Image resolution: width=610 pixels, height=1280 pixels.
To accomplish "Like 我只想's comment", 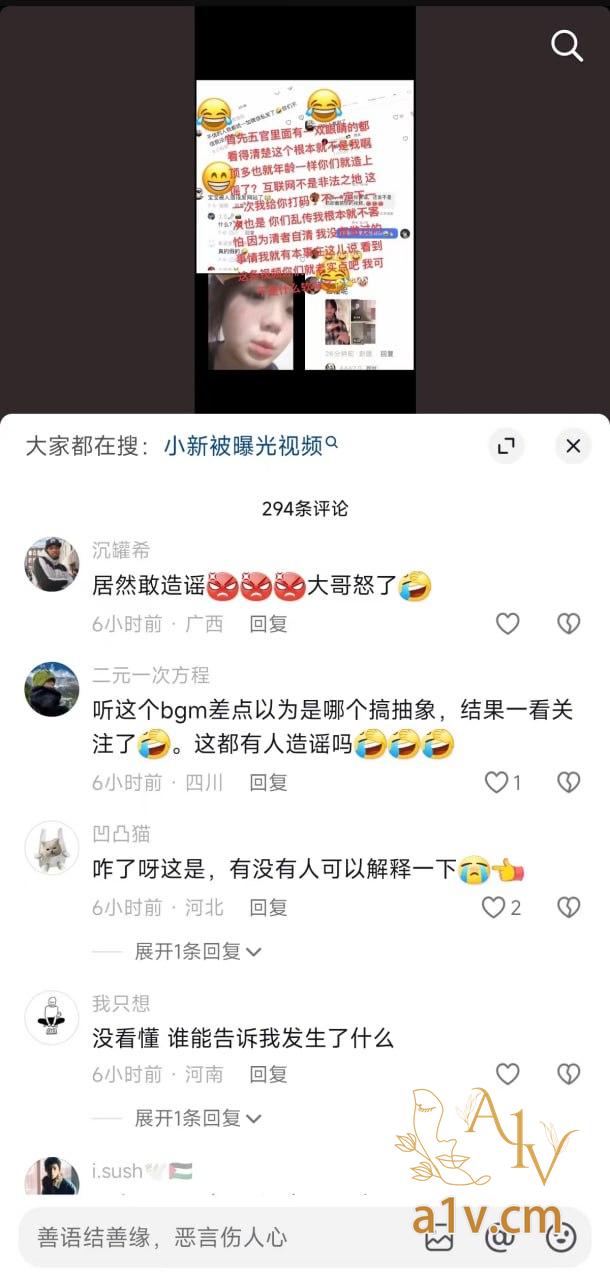I will point(508,1074).
